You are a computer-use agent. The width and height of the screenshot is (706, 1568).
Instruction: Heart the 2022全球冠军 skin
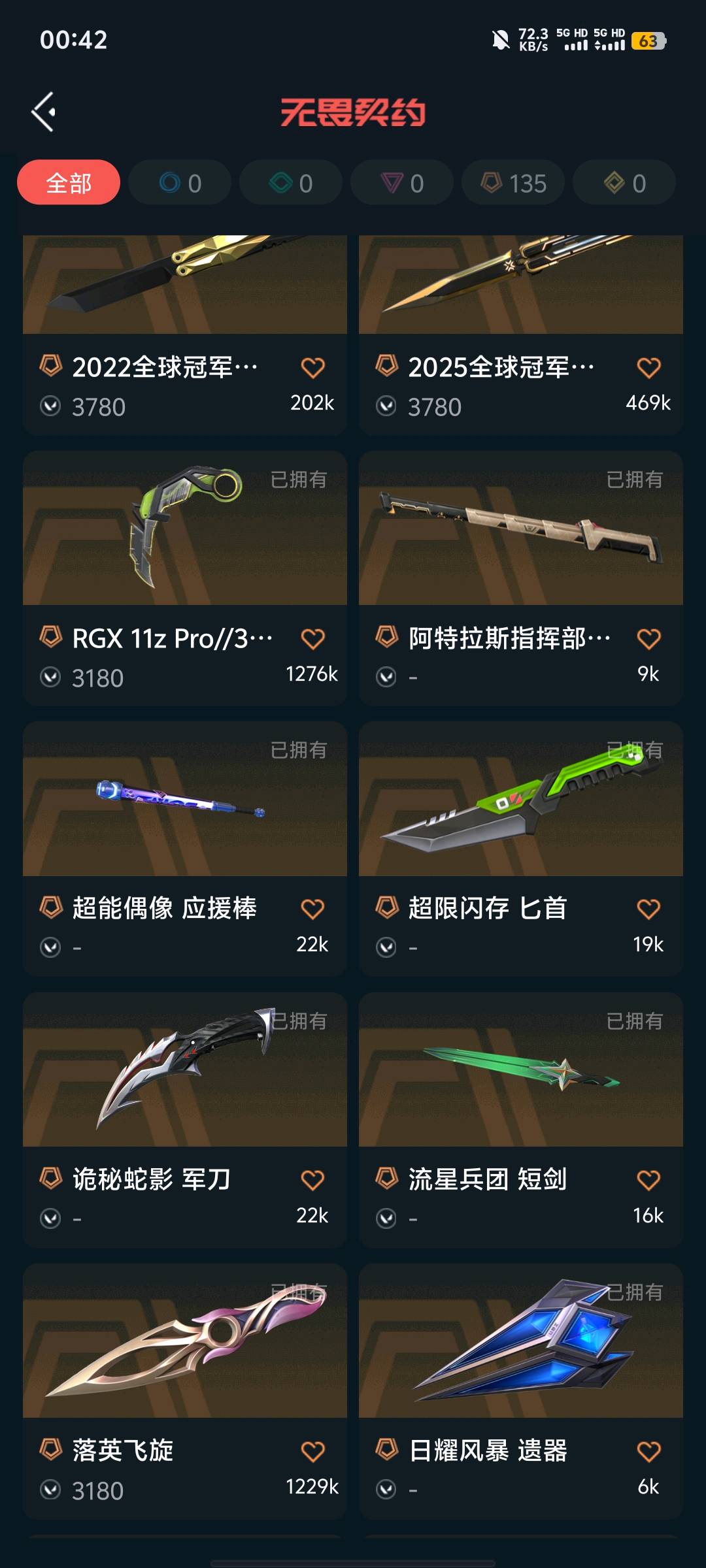312,368
